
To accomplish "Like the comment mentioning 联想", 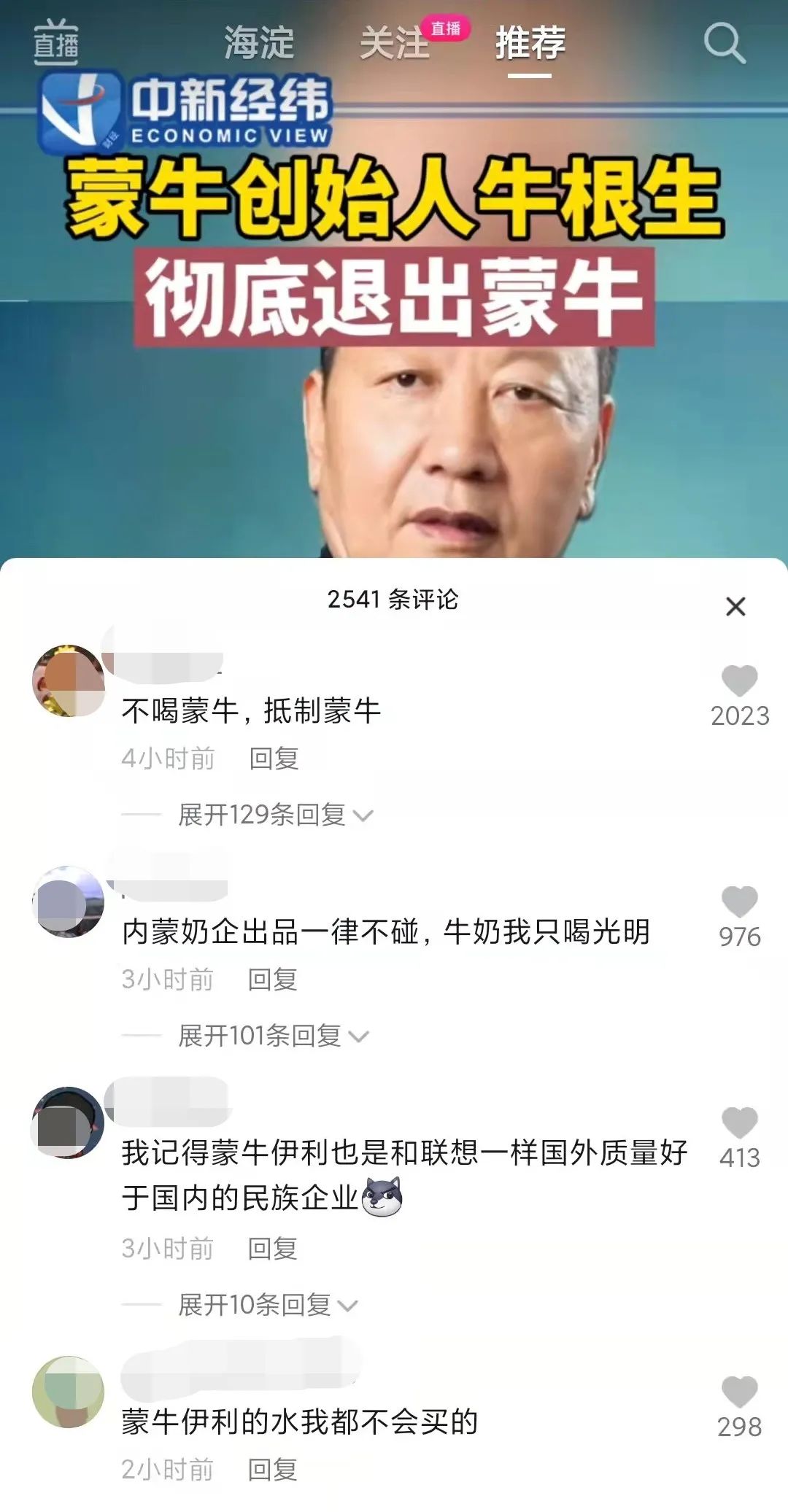I will click(x=739, y=1123).
